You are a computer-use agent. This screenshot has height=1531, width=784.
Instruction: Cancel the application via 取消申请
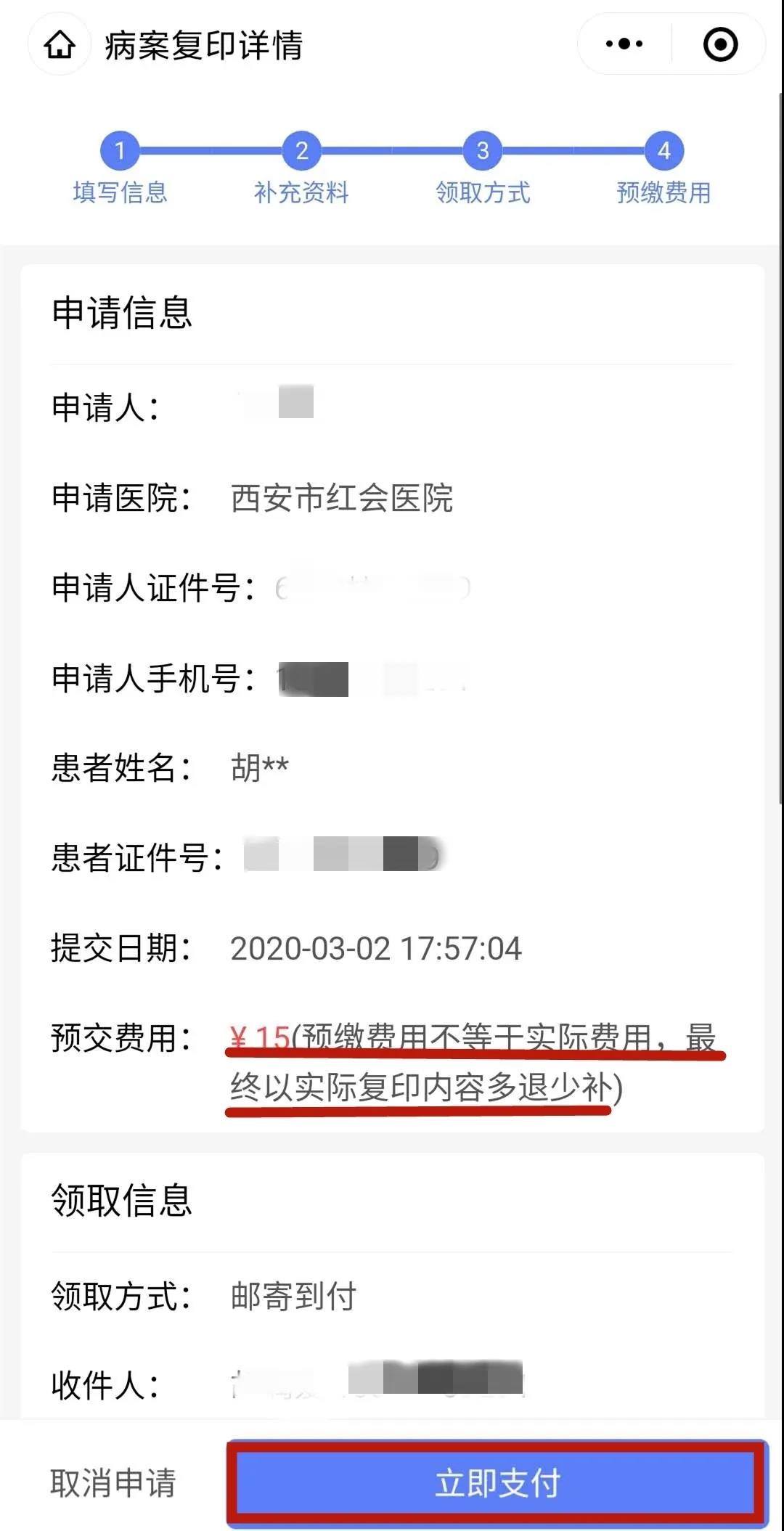[113, 1482]
